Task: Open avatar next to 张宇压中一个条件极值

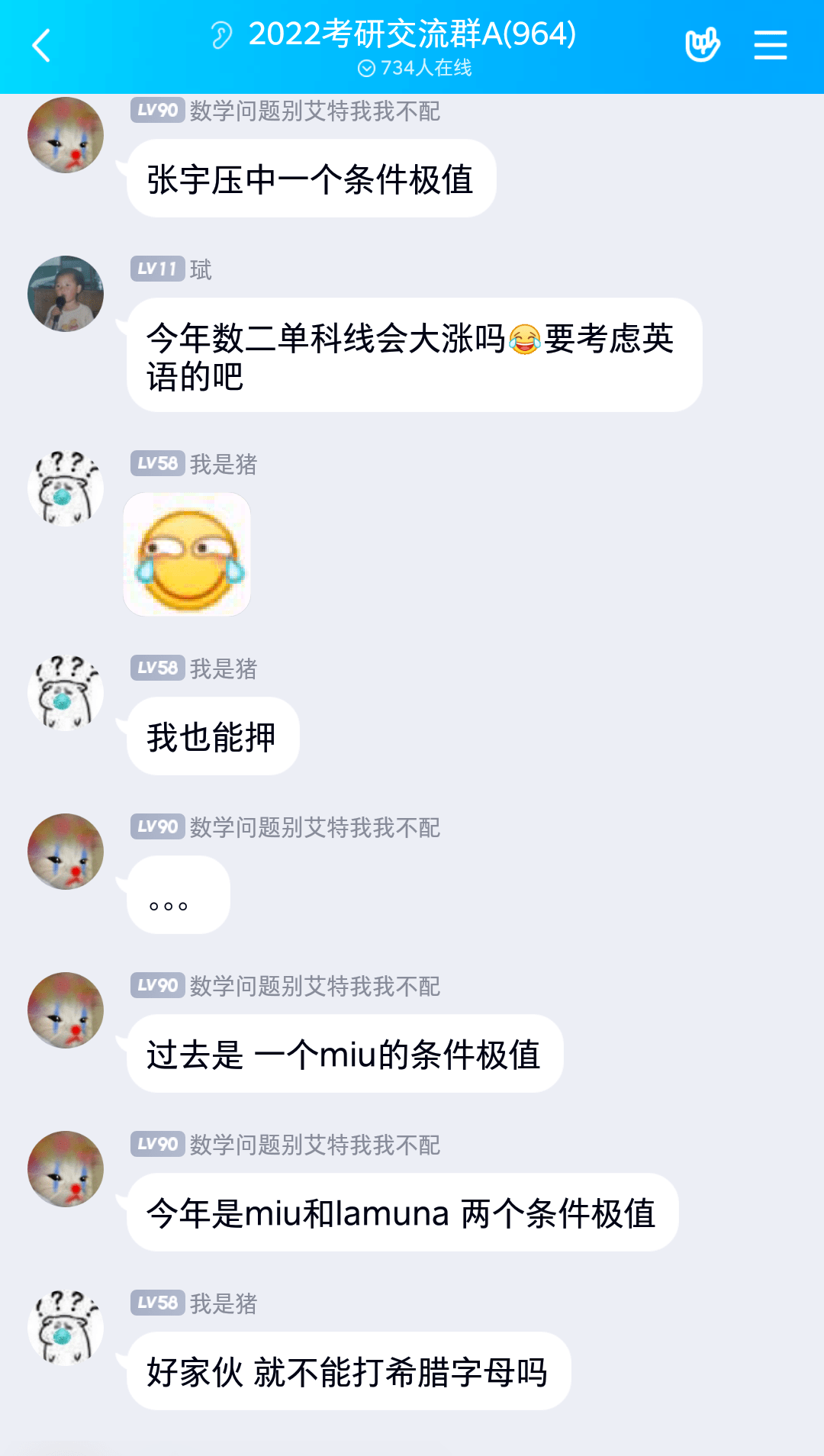Action: (66, 135)
